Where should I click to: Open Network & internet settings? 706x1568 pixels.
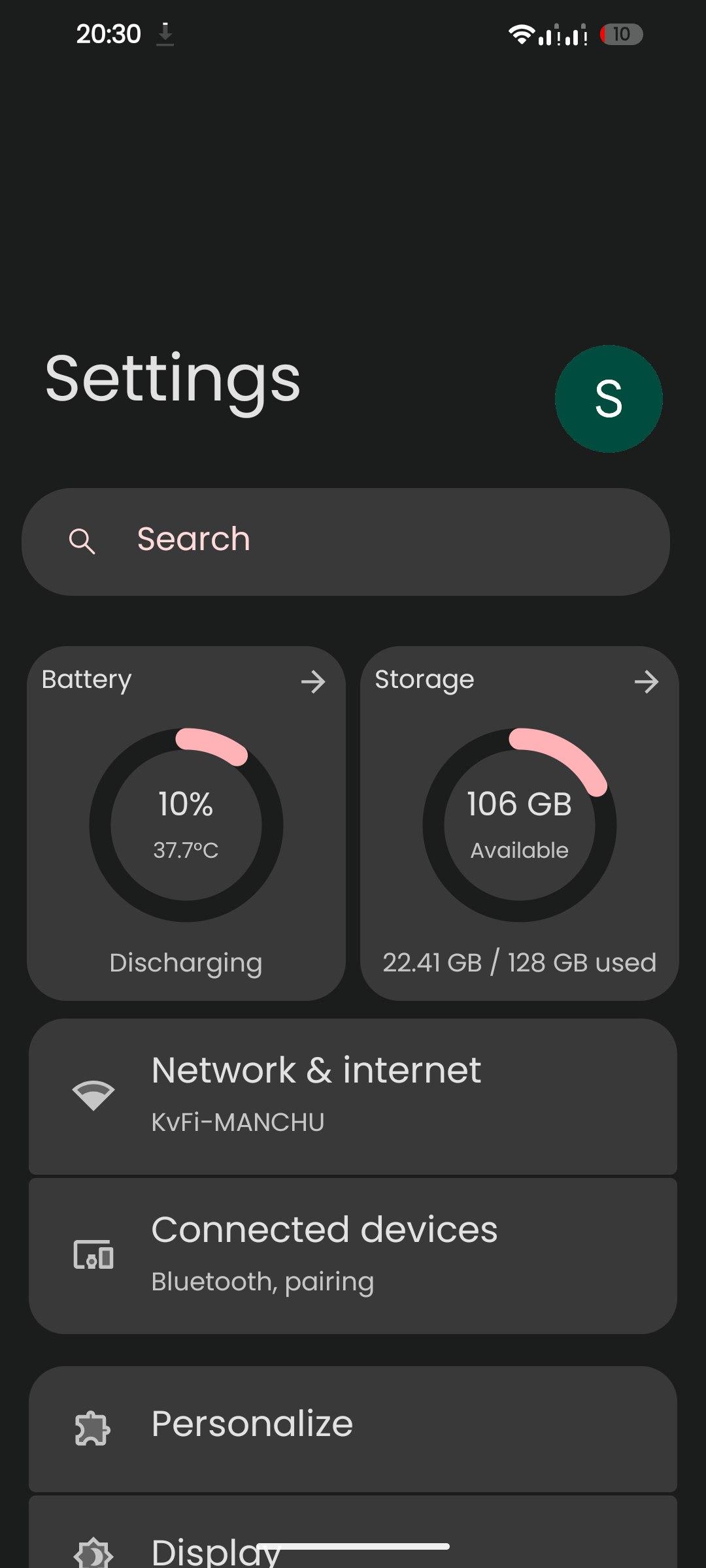(x=353, y=1096)
